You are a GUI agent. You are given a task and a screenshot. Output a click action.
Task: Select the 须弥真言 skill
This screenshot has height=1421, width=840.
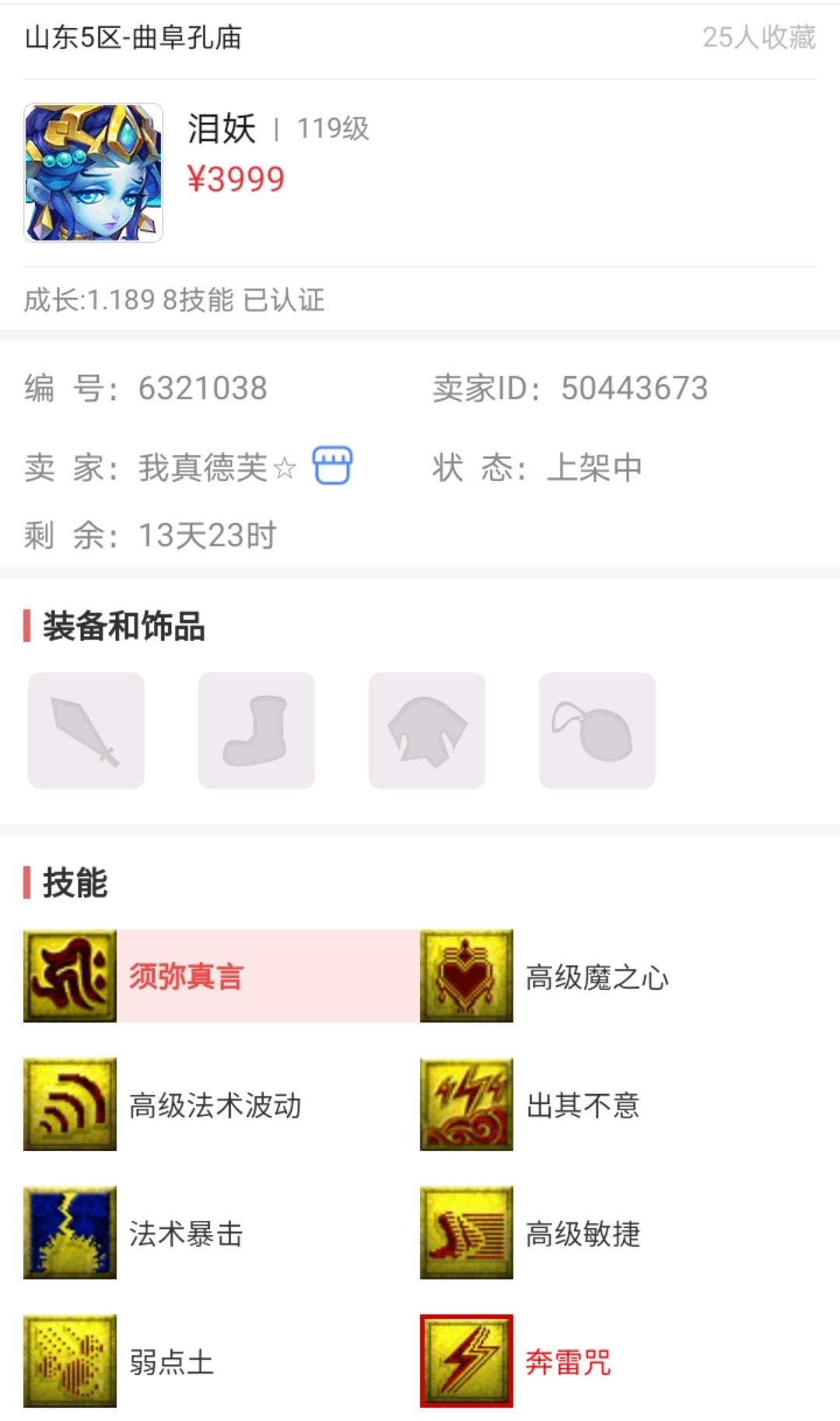coord(221,976)
